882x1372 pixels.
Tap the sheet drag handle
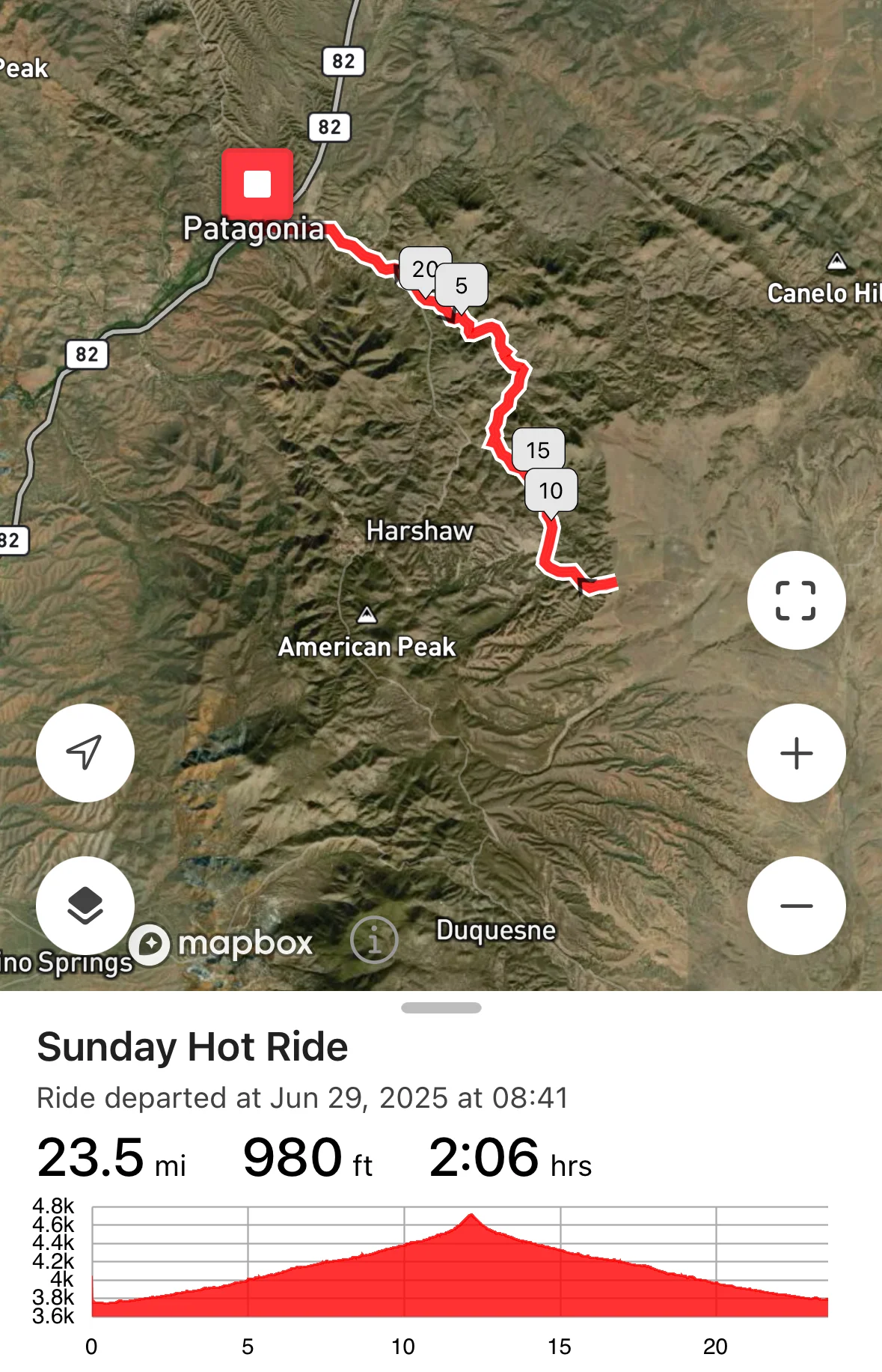tap(441, 1007)
